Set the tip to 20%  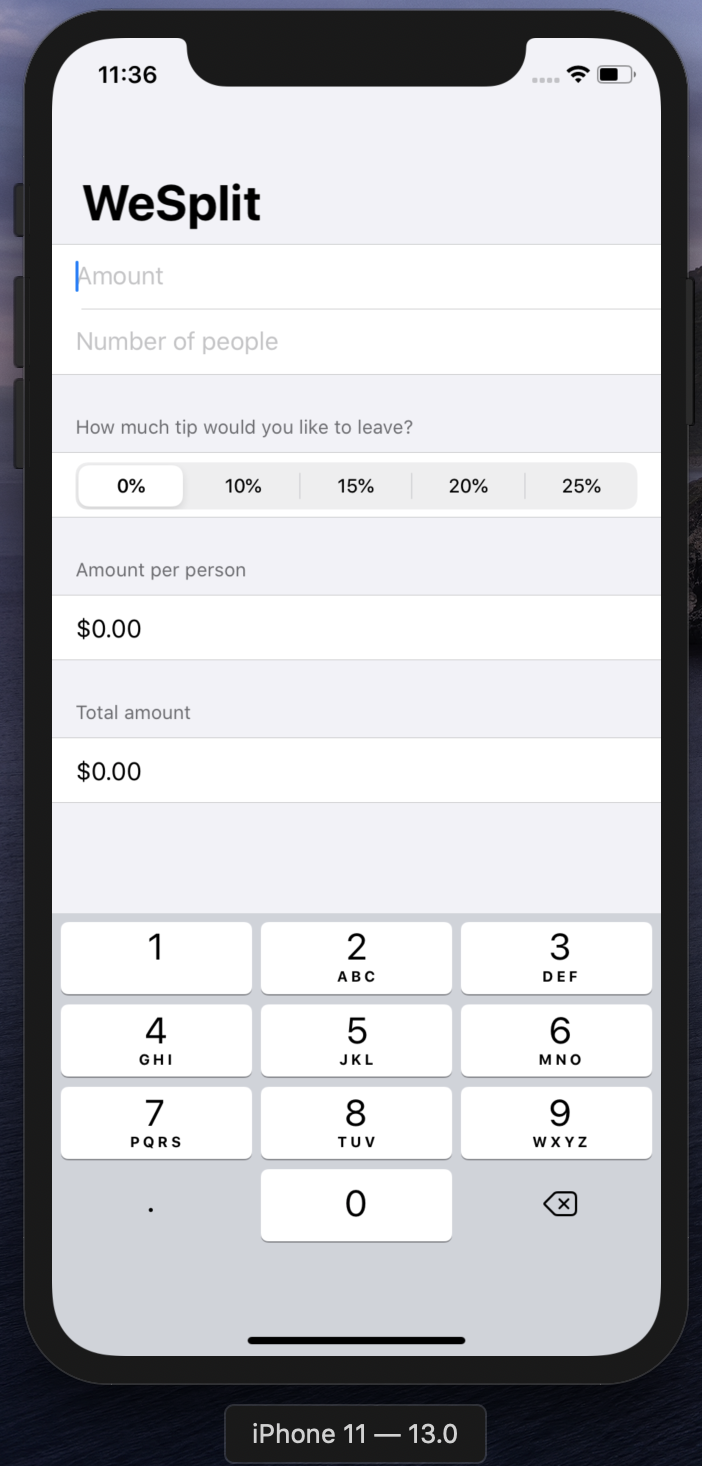tap(468, 486)
